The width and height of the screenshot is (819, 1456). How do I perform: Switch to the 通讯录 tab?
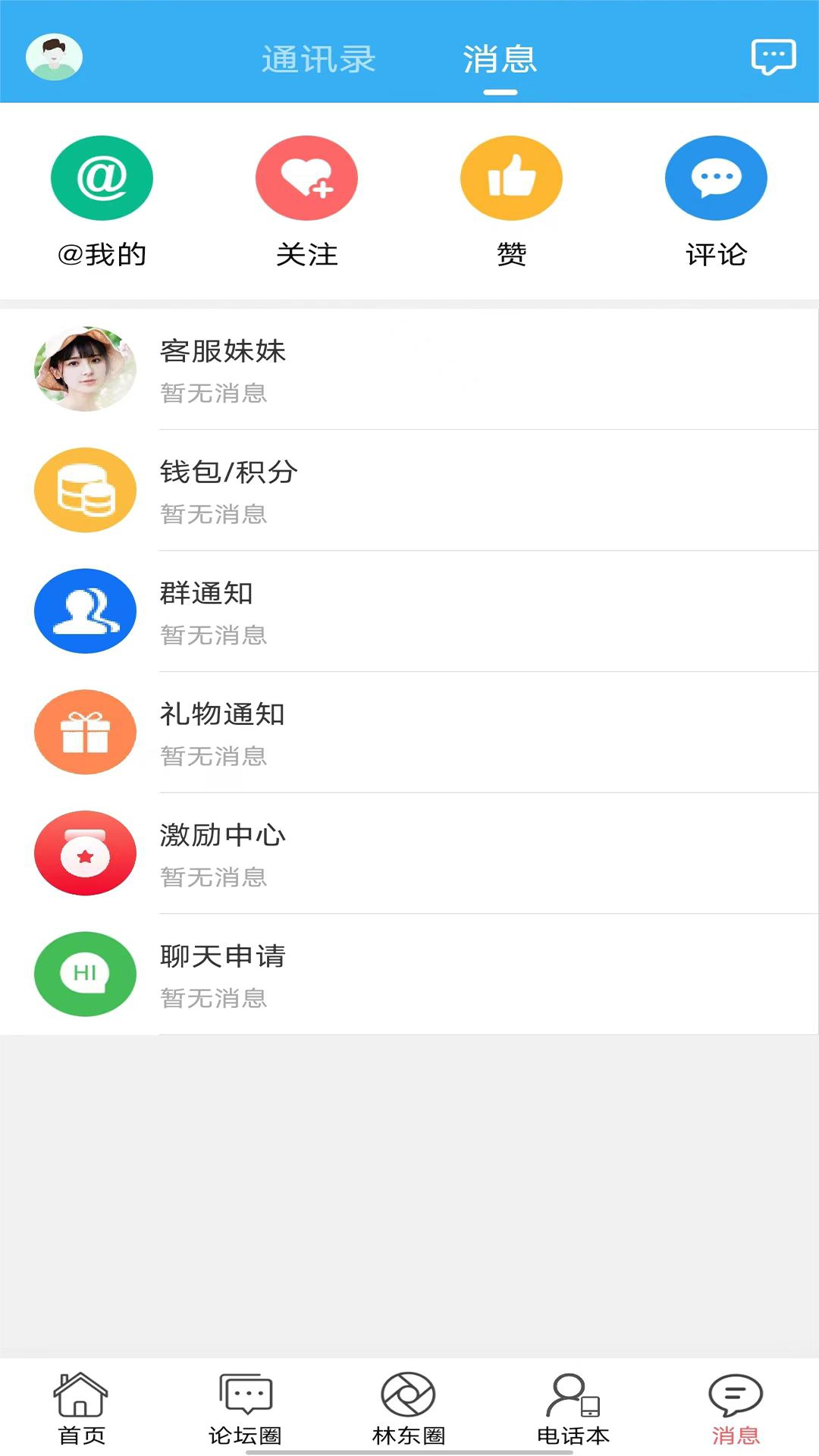[x=319, y=61]
